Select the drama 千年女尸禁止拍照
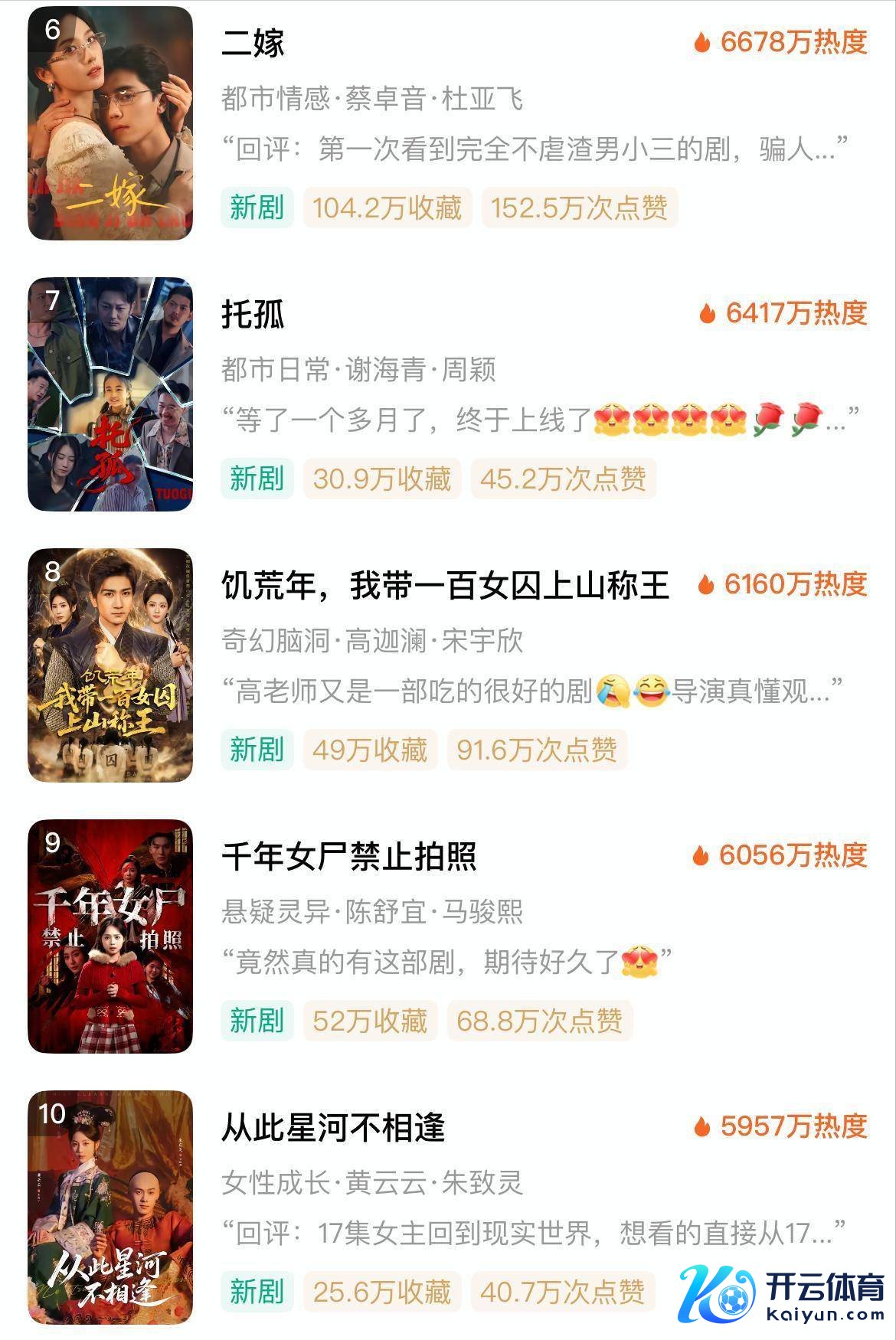Viewport: 896px width, 1340px height. coord(349,856)
